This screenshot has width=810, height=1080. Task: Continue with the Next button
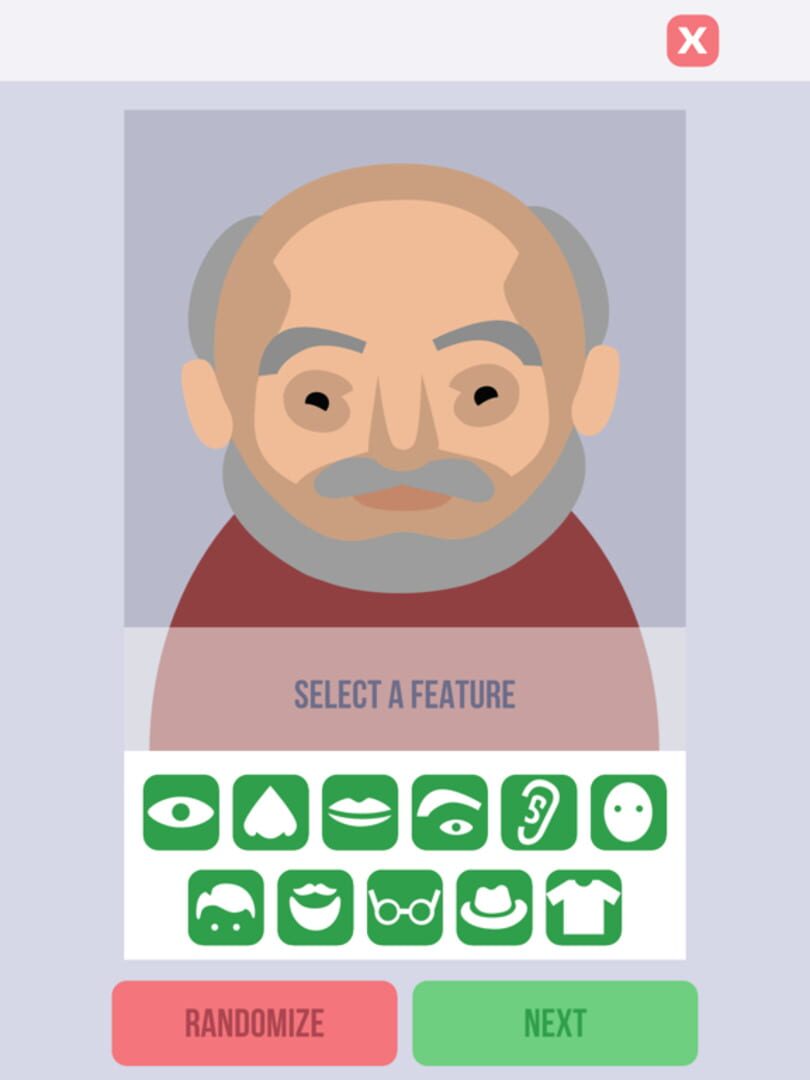[x=555, y=1023]
